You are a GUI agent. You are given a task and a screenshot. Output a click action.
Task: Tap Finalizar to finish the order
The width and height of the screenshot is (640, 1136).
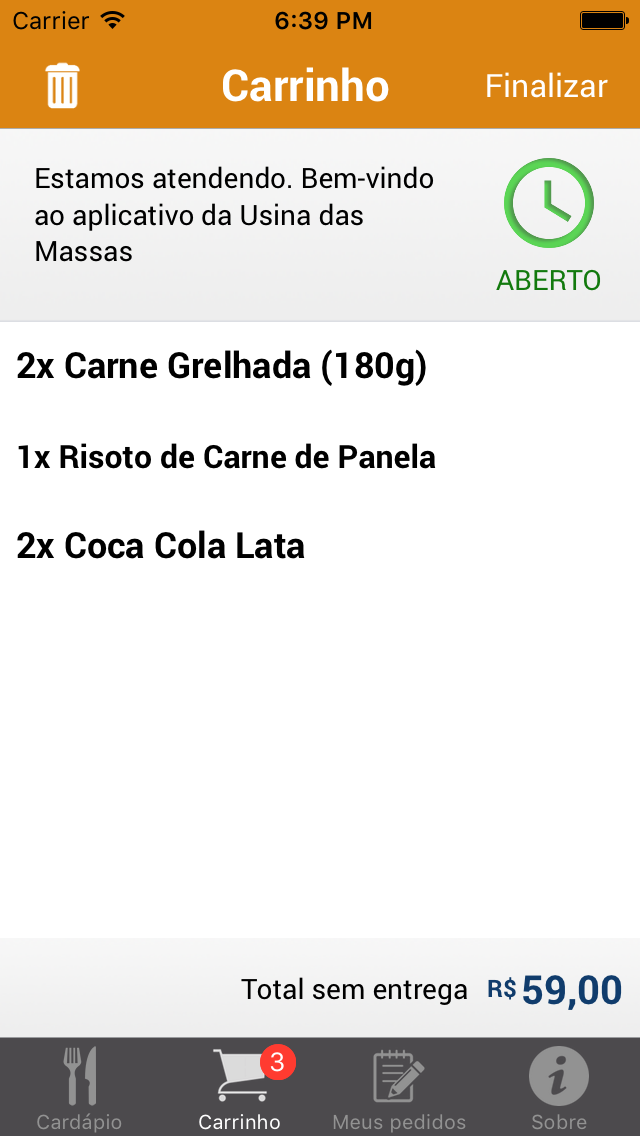546,86
